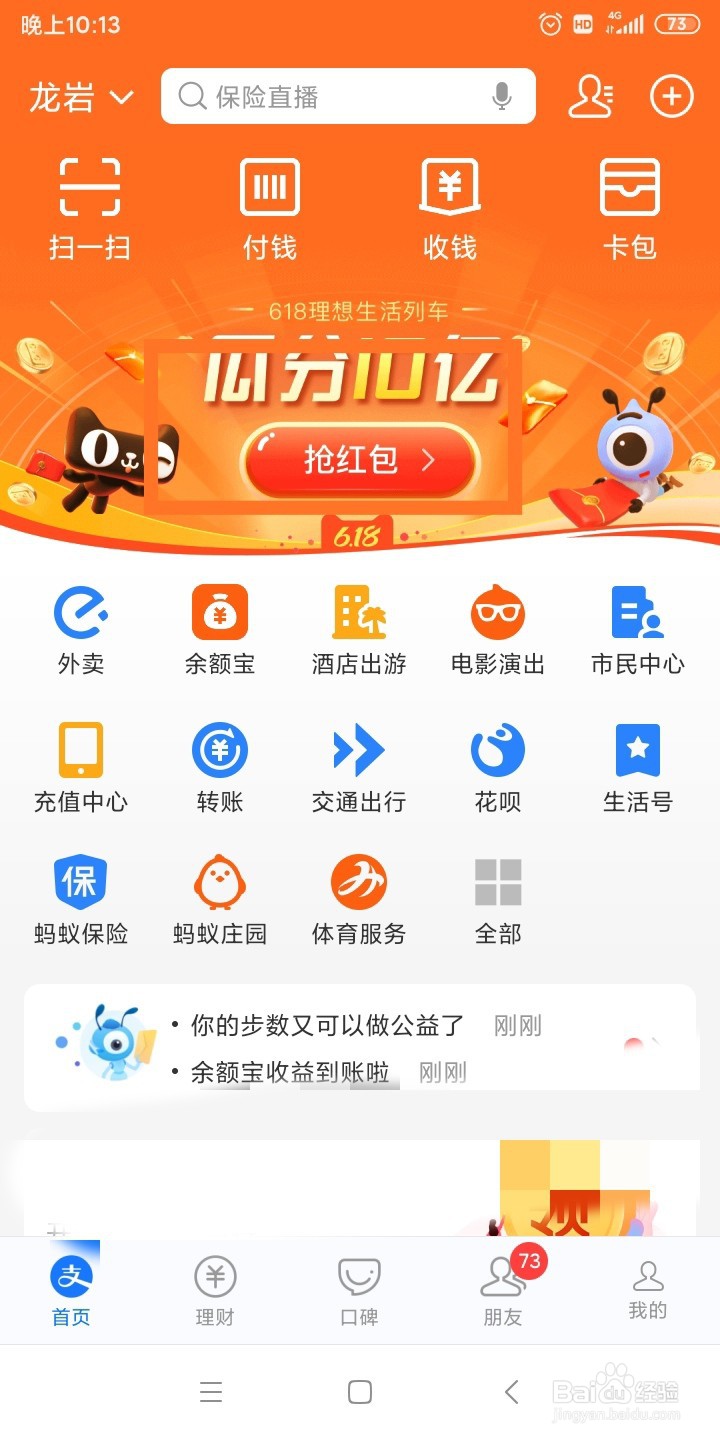This screenshot has width=720, height=1440.
Task: Tap the plus icon at top right
Action: 671,96
